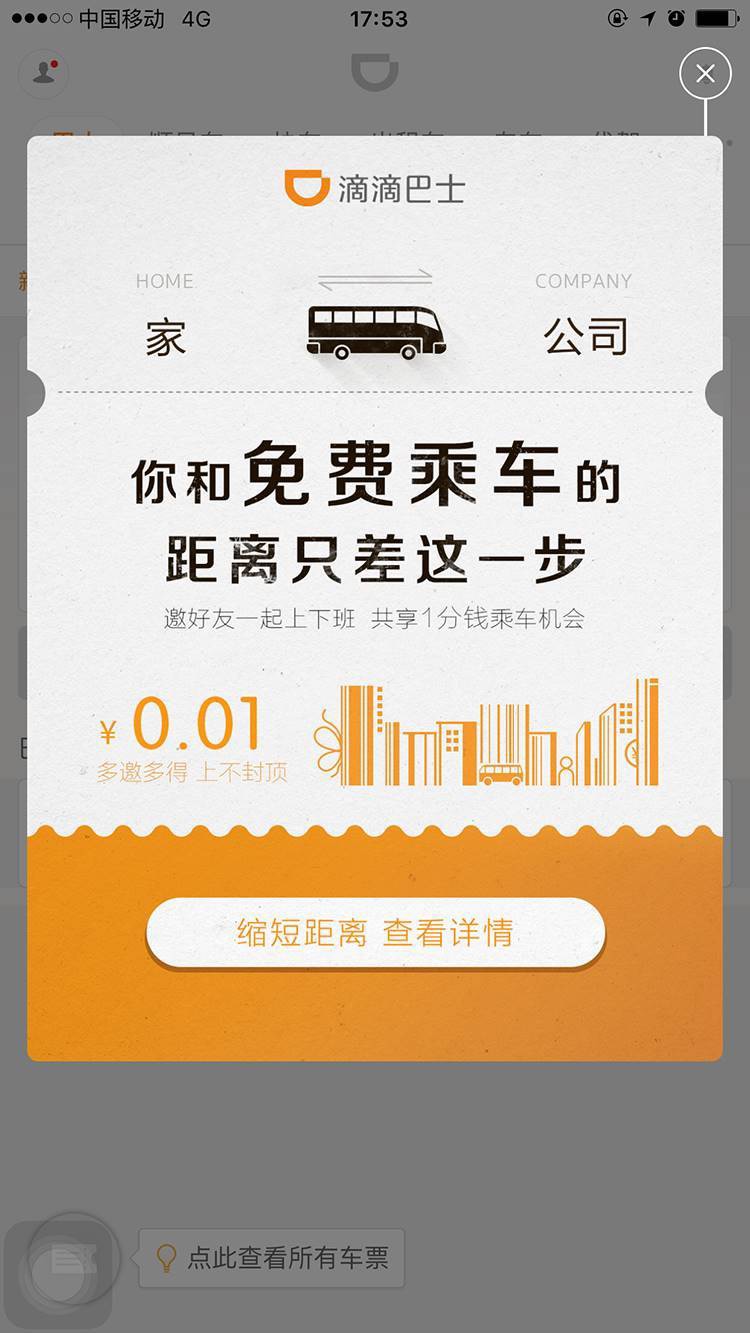Open the profile avatar icon
The image size is (750, 1333).
pyautogui.click(x=43, y=73)
